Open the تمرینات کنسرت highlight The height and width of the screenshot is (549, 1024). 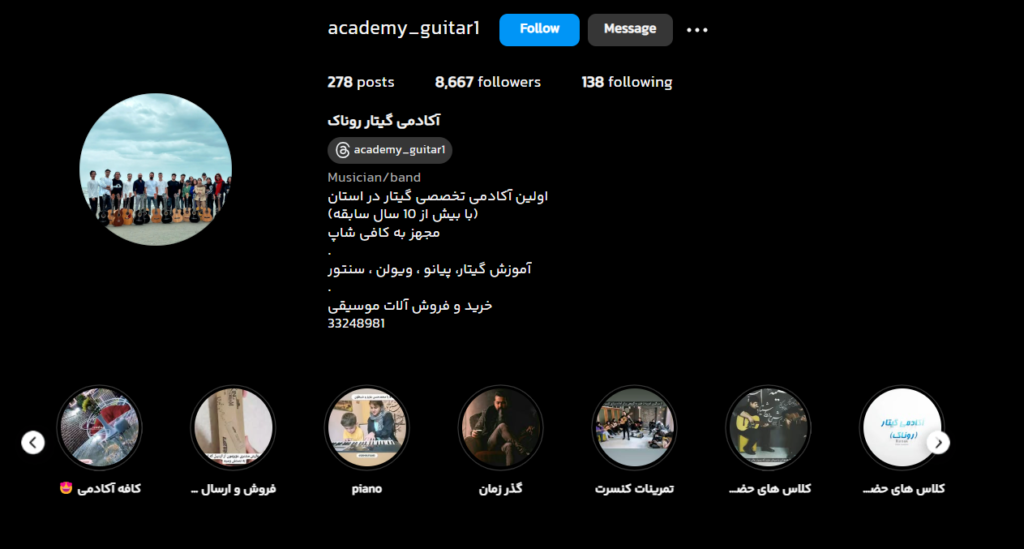click(x=635, y=428)
